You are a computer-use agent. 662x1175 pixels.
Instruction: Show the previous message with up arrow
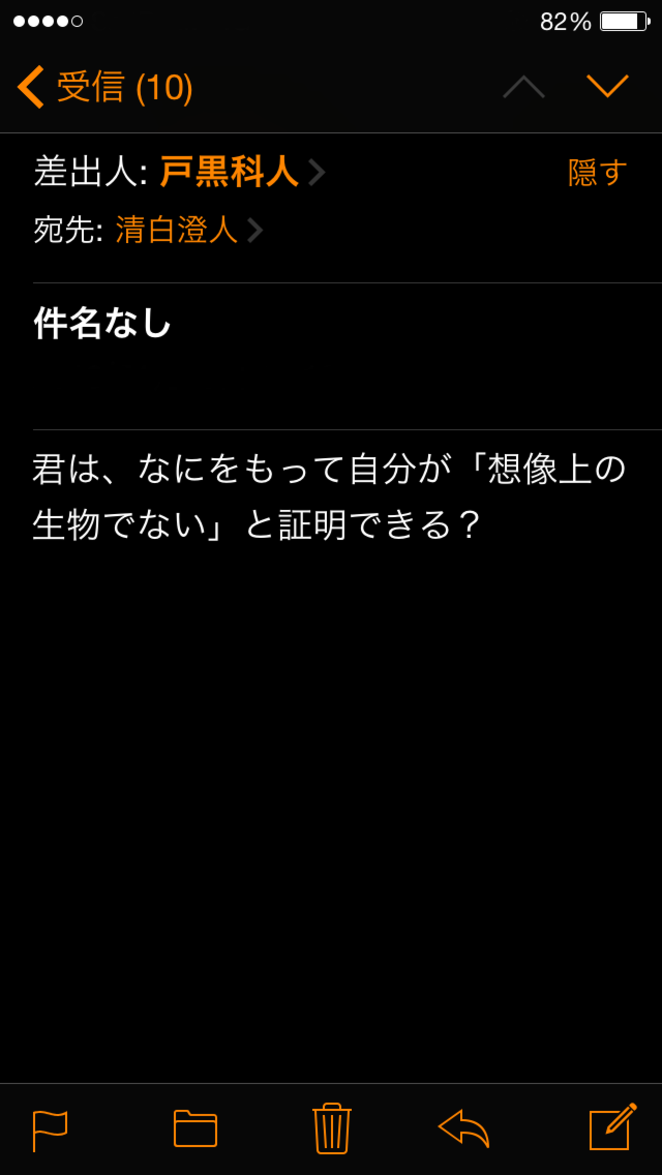click(523, 87)
